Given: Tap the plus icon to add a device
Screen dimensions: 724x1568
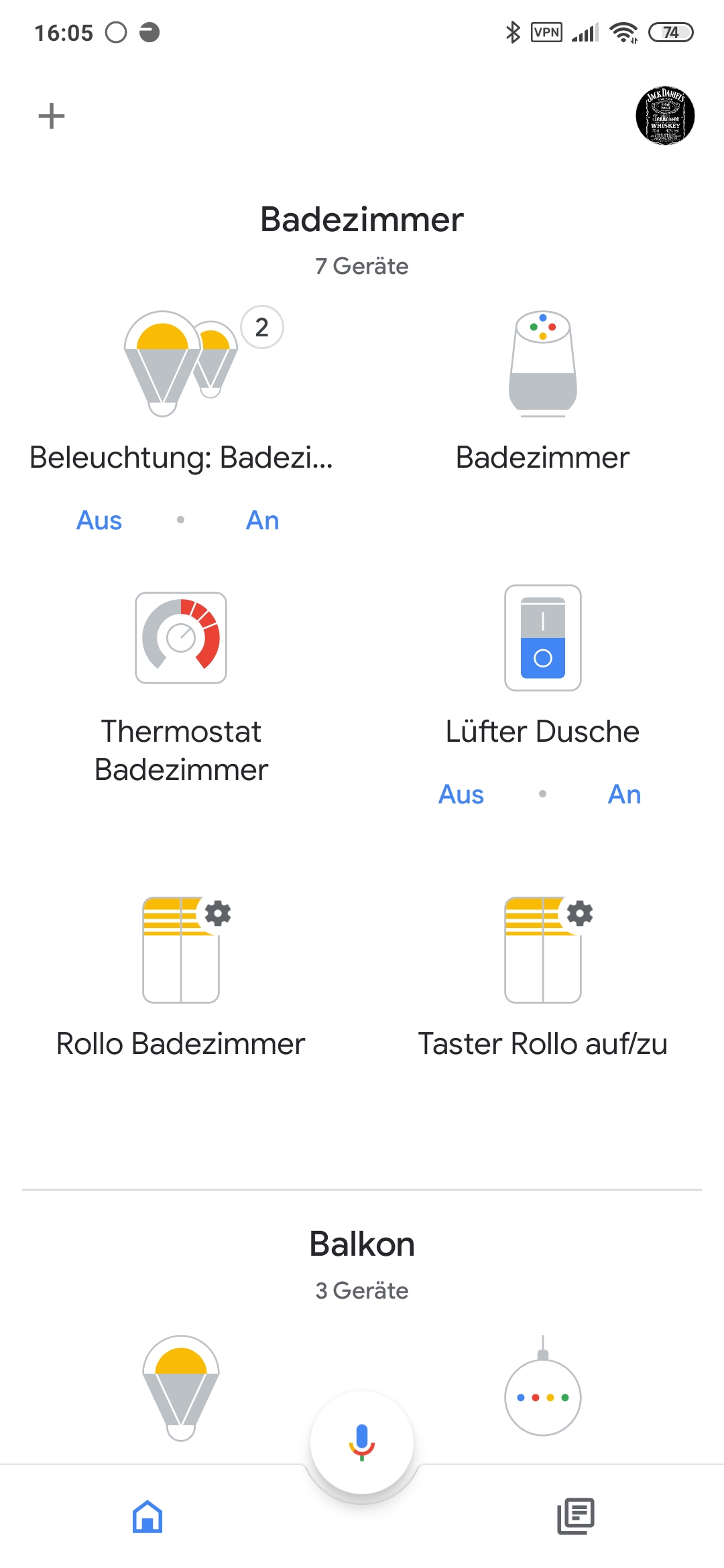Looking at the screenshot, I should tap(51, 116).
